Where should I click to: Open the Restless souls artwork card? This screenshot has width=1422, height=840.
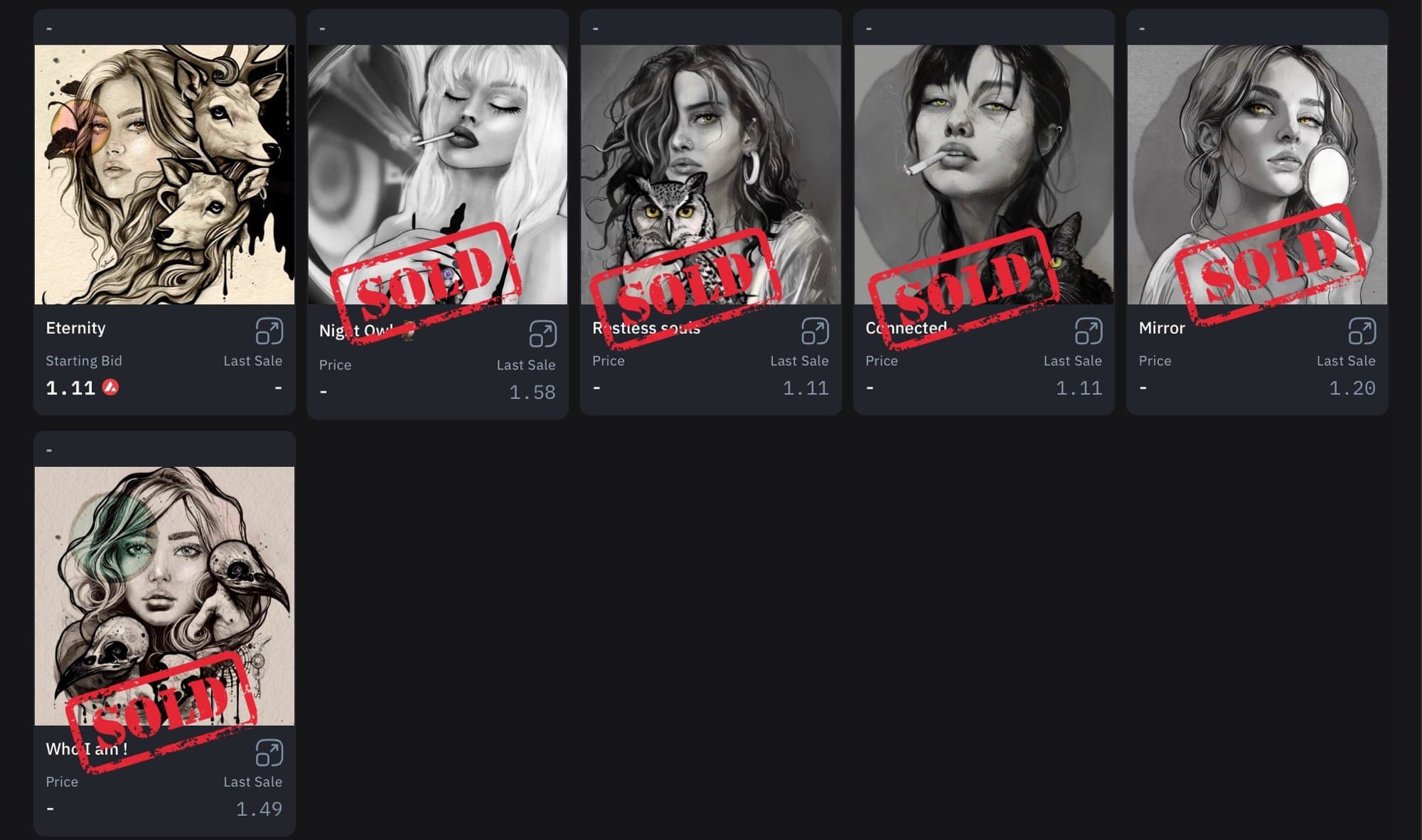click(x=710, y=175)
